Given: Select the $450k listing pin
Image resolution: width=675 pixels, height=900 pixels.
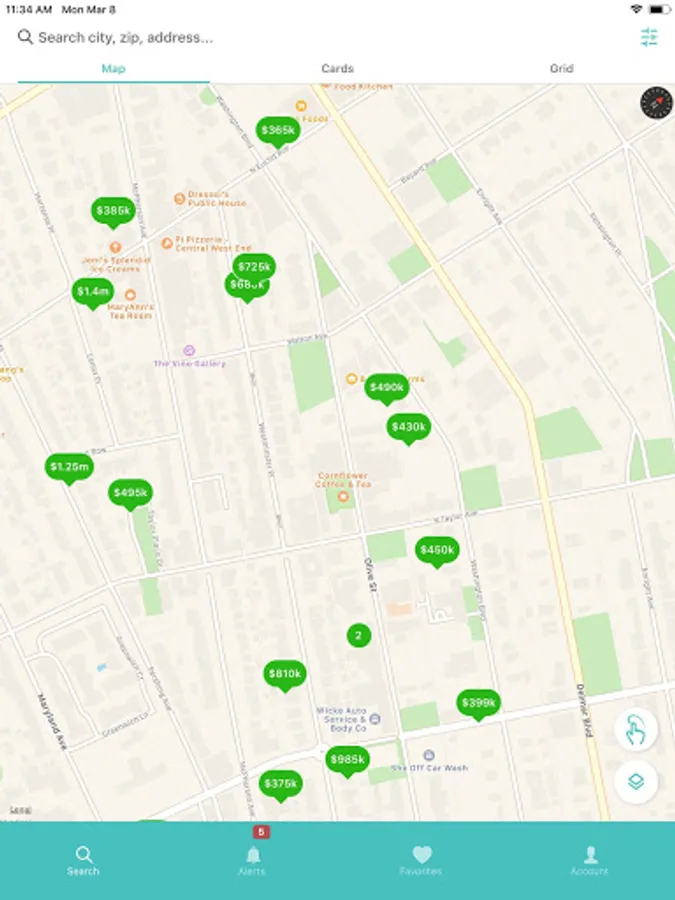Looking at the screenshot, I should (x=437, y=551).
